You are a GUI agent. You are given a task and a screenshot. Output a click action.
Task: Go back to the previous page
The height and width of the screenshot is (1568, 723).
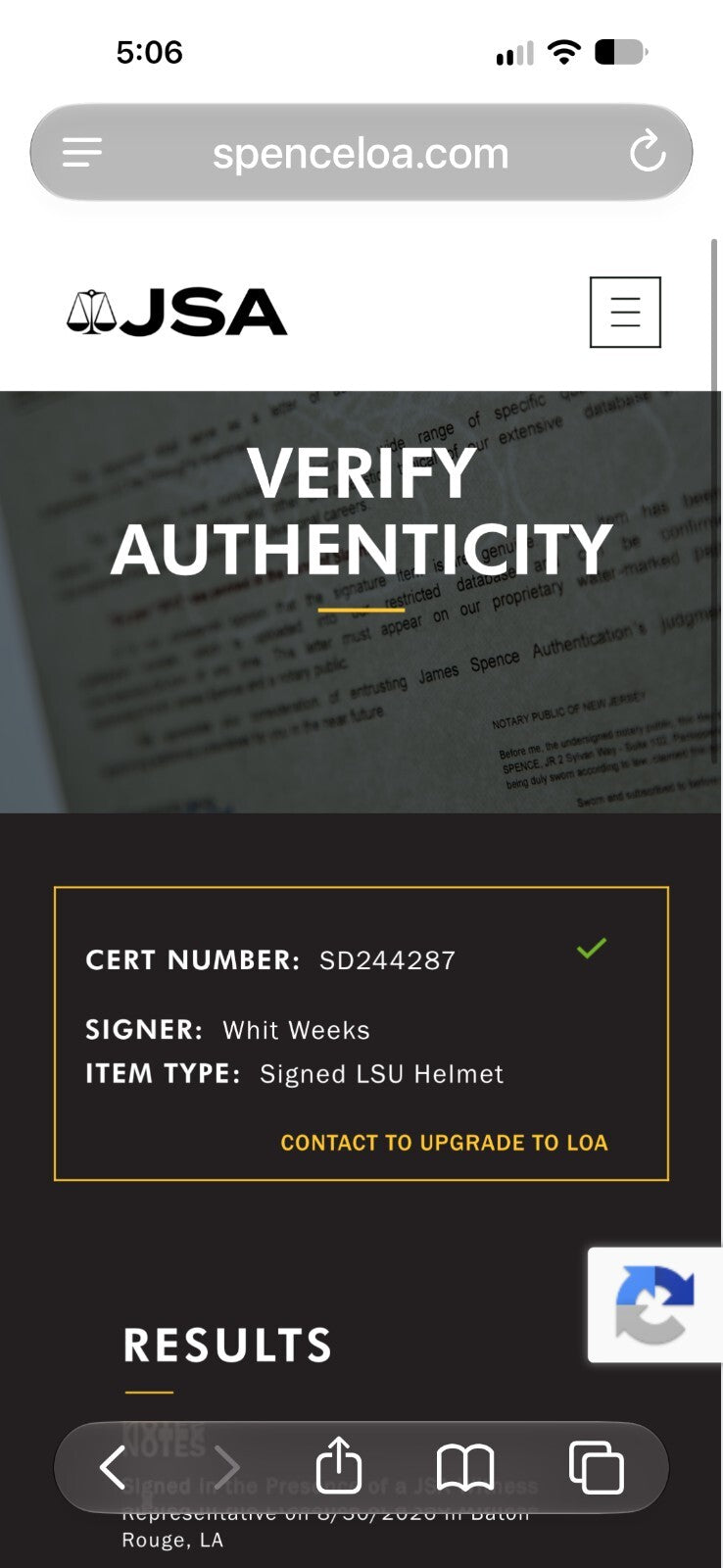pos(114,1467)
